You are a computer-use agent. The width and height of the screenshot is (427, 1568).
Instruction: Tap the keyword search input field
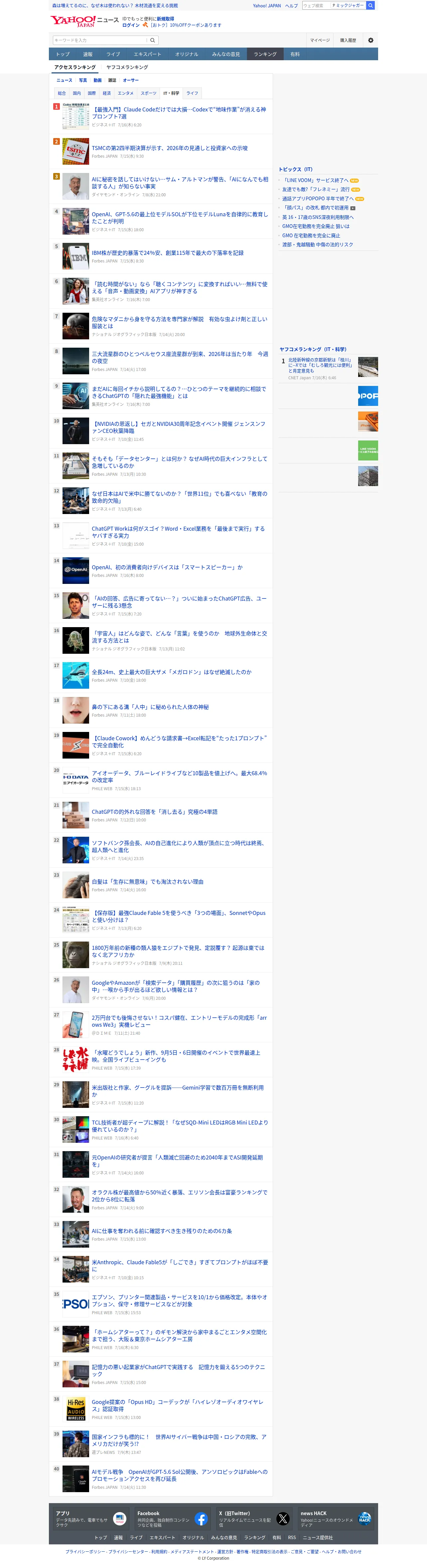tap(100, 40)
